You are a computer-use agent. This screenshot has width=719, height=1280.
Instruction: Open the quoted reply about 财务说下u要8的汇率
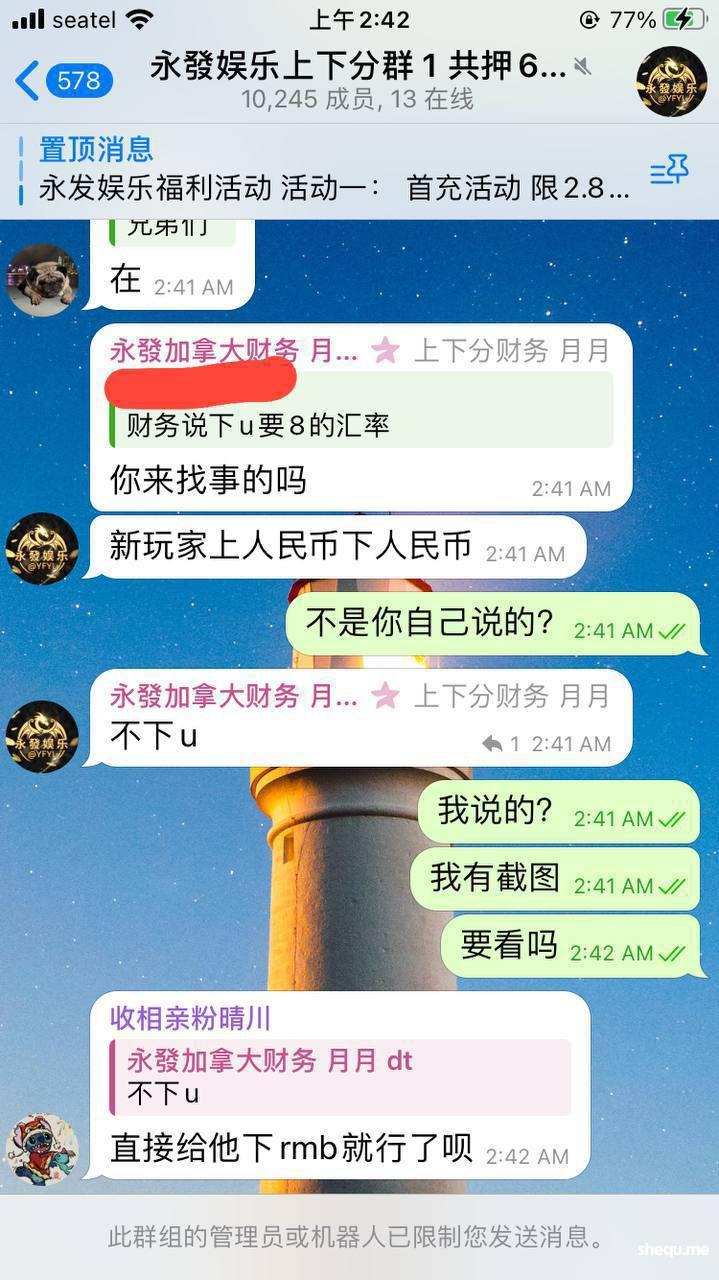point(360,410)
